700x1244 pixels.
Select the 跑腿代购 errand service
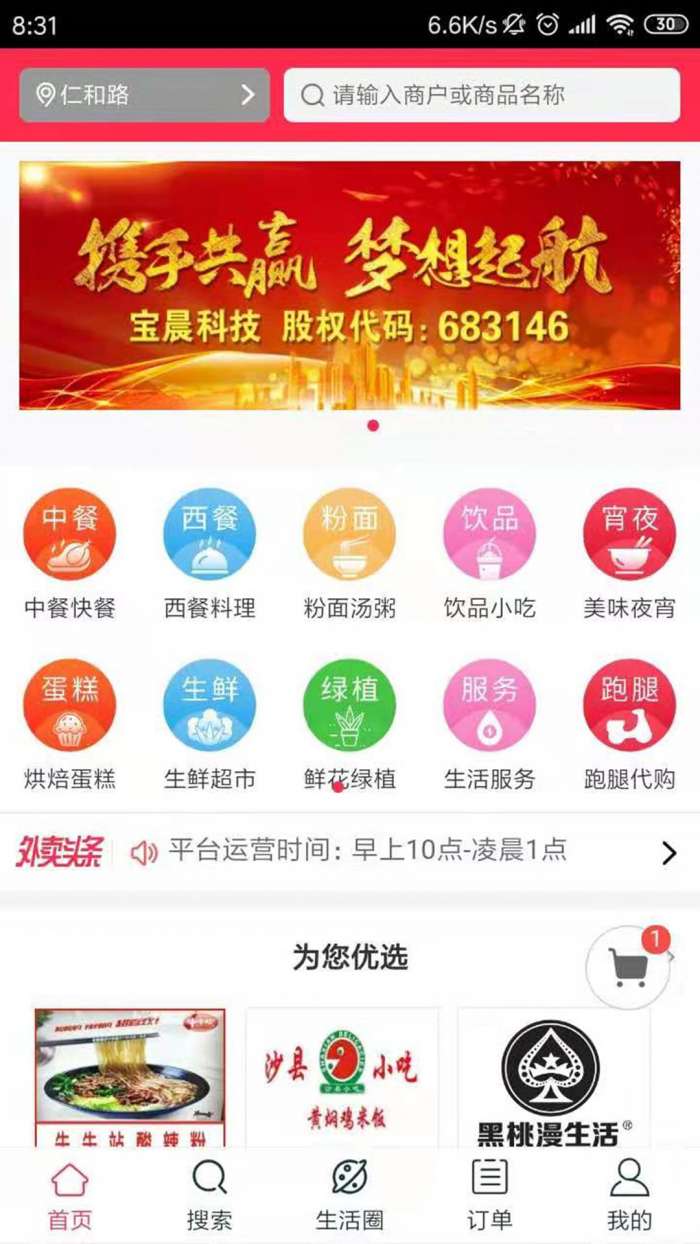(629, 722)
